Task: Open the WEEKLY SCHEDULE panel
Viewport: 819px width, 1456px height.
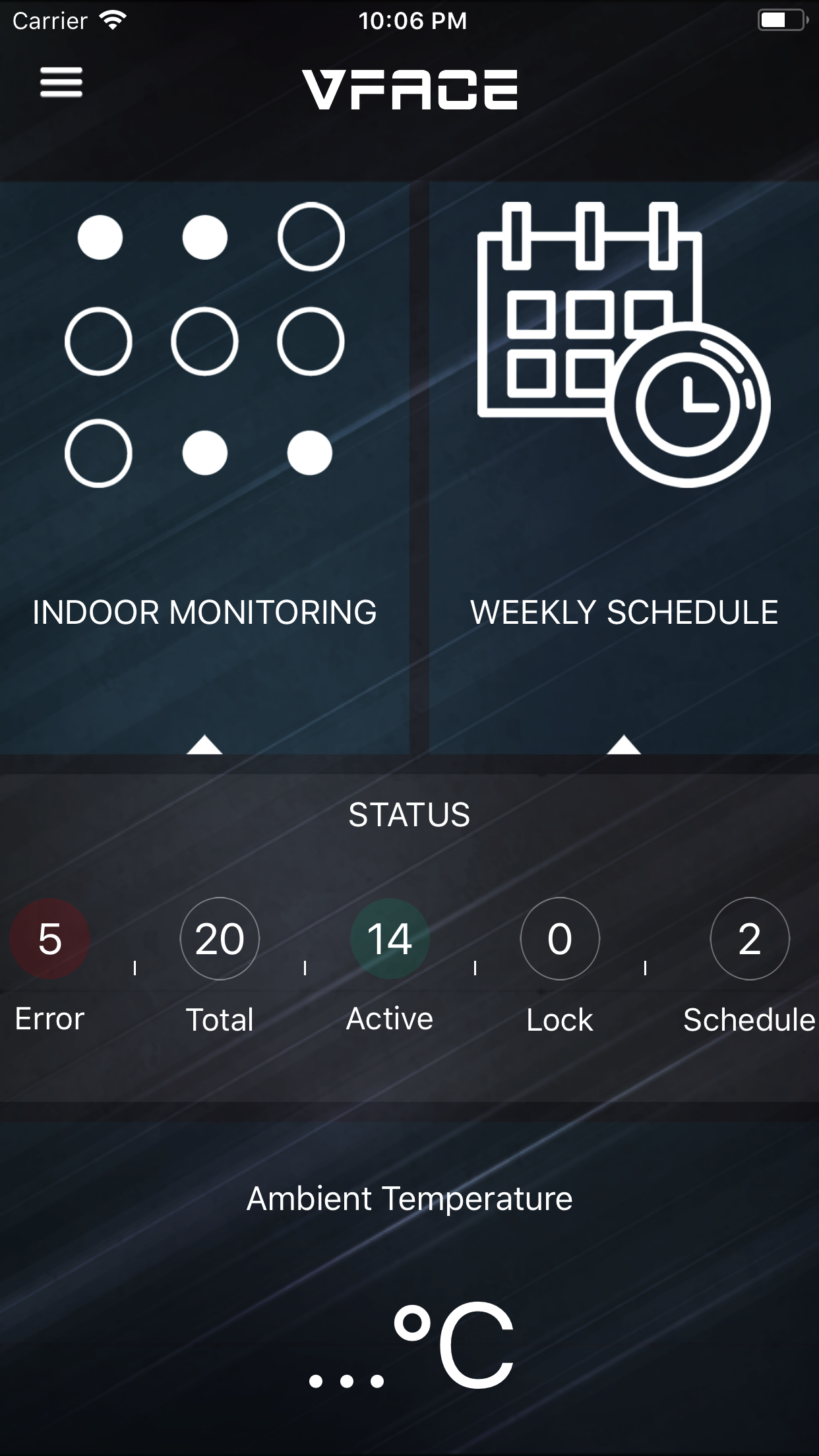Action: [624, 612]
